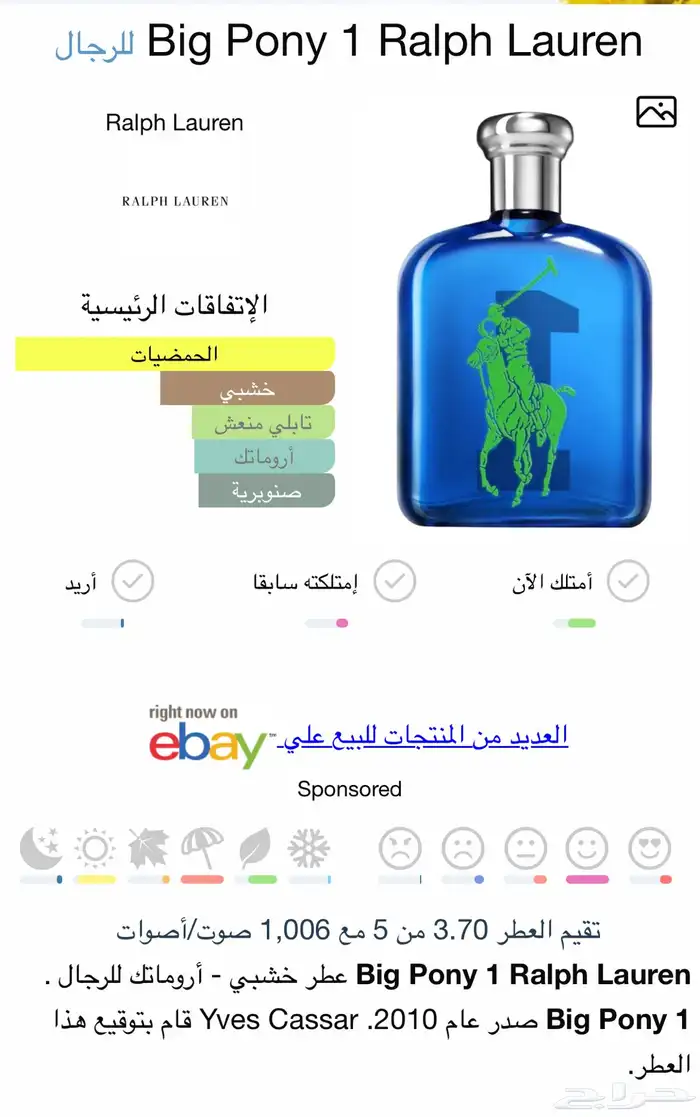Image resolution: width=700 pixels, height=1117 pixels.
Task: Vote for autumn with the maple leaf icon
Action: (x=148, y=848)
